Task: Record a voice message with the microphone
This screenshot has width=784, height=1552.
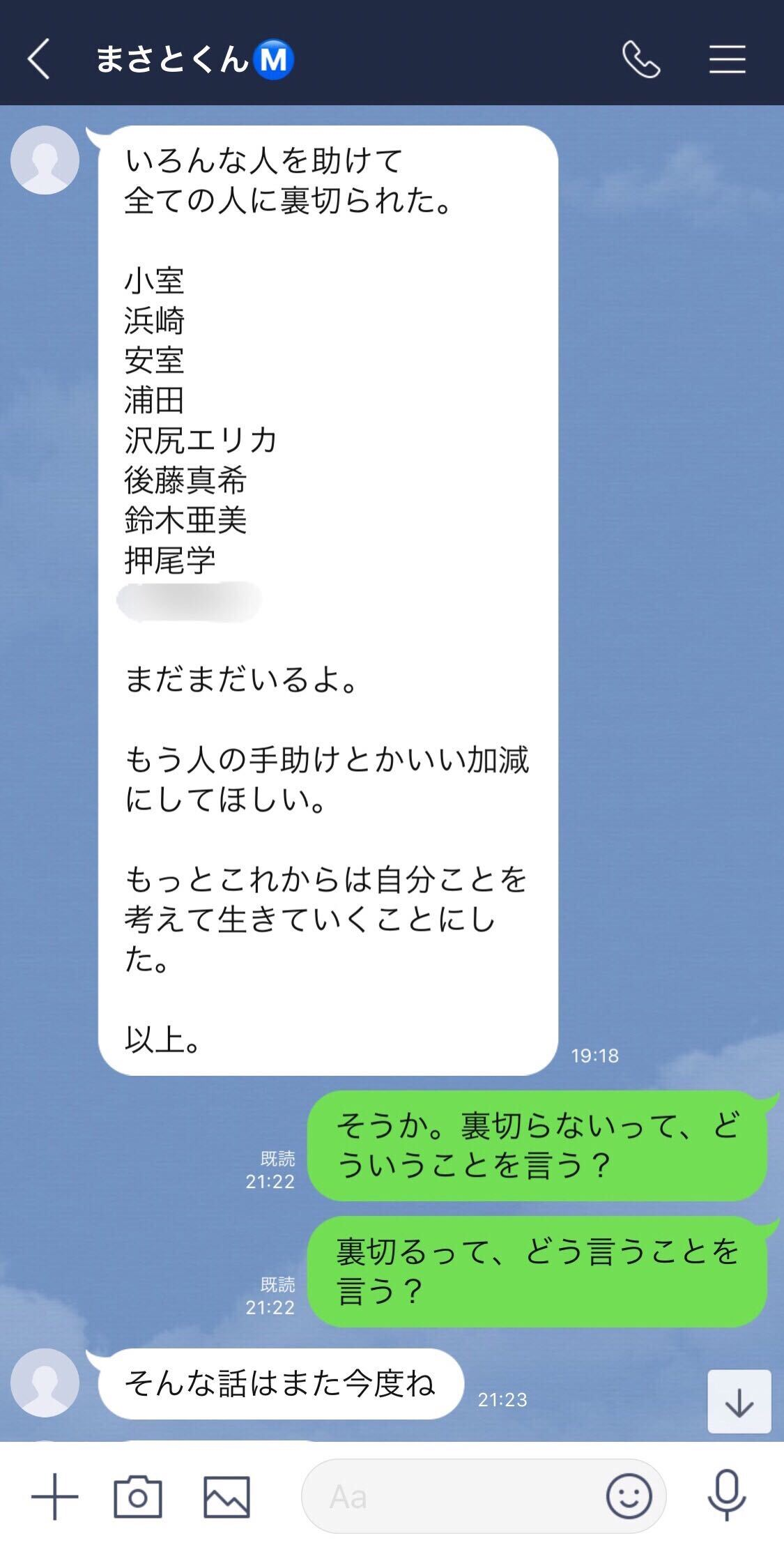Action: point(727,1496)
